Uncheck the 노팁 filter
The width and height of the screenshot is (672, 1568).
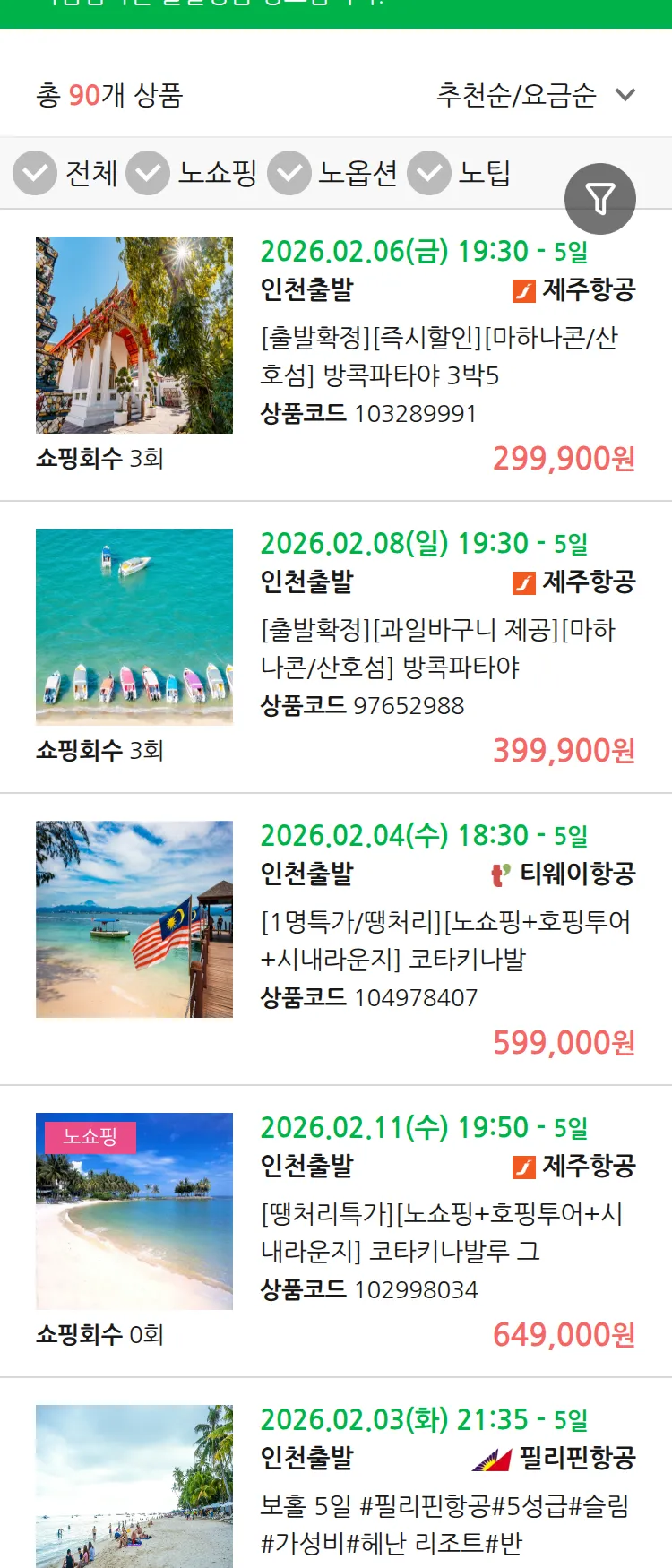(428, 172)
